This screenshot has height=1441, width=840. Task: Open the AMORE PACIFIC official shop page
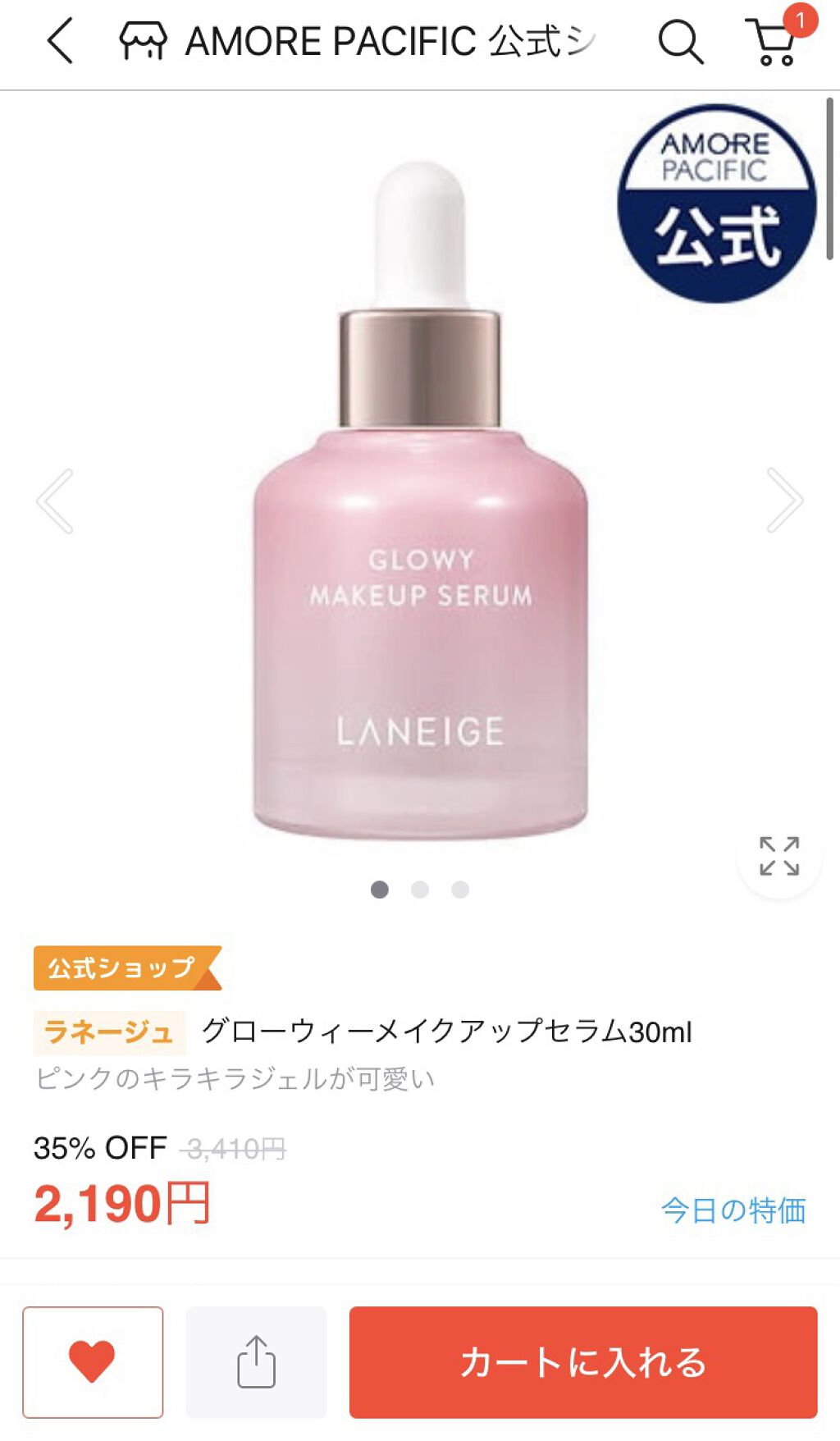pos(358,41)
